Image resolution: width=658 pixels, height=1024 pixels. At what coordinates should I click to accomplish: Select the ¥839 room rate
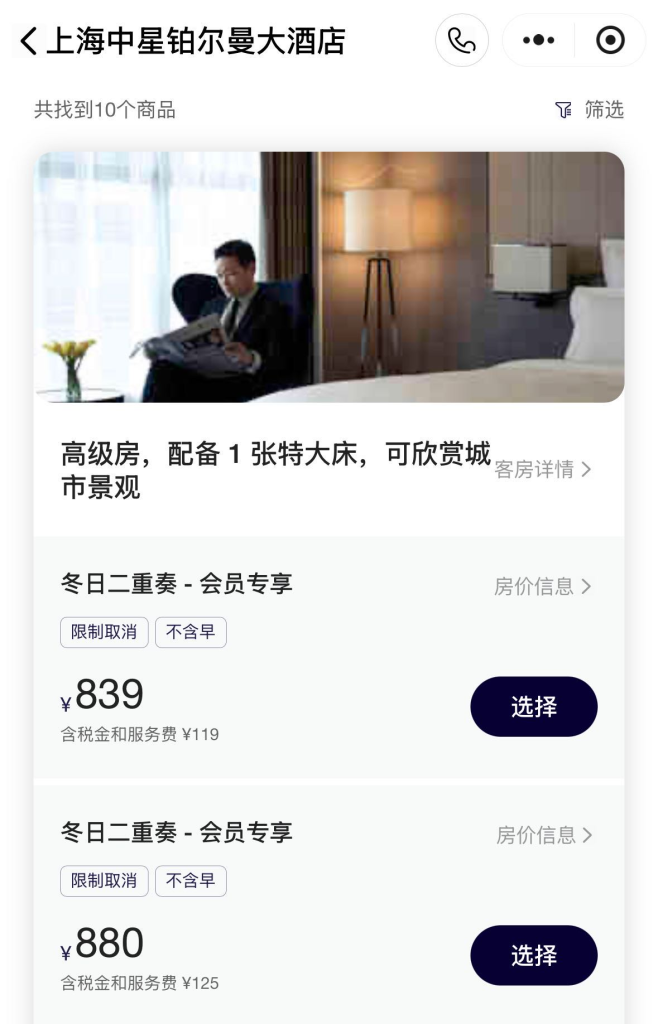pyautogui.click(x=533, y=707)
